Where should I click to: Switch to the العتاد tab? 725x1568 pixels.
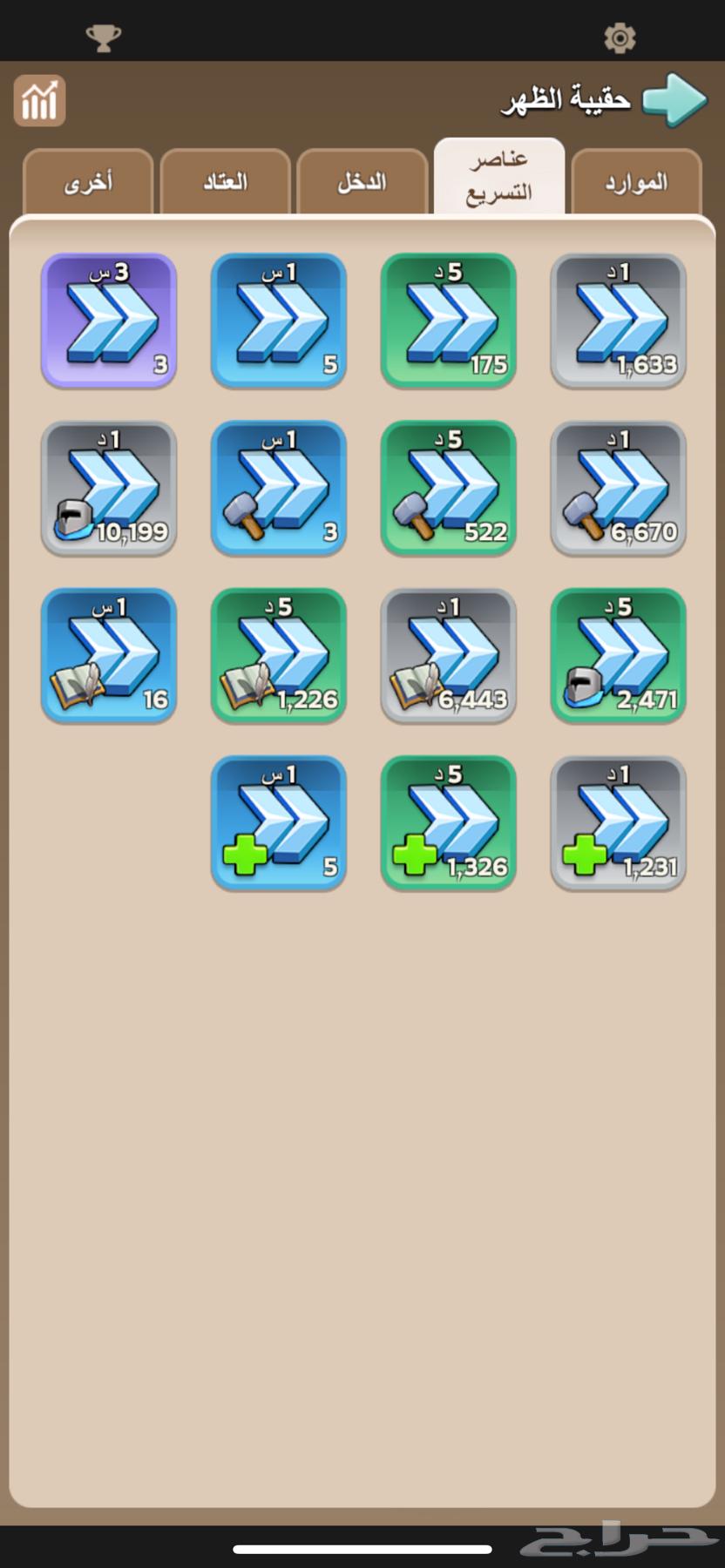point(225,182)
